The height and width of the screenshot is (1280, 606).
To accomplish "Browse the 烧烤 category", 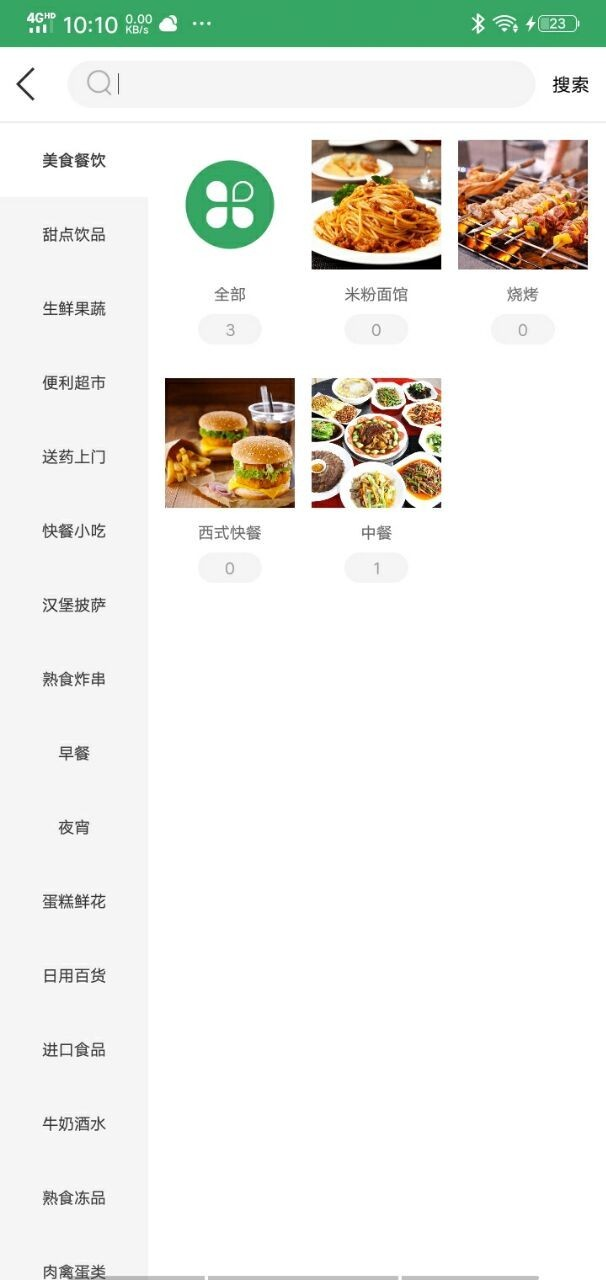I will click(522, 205).
